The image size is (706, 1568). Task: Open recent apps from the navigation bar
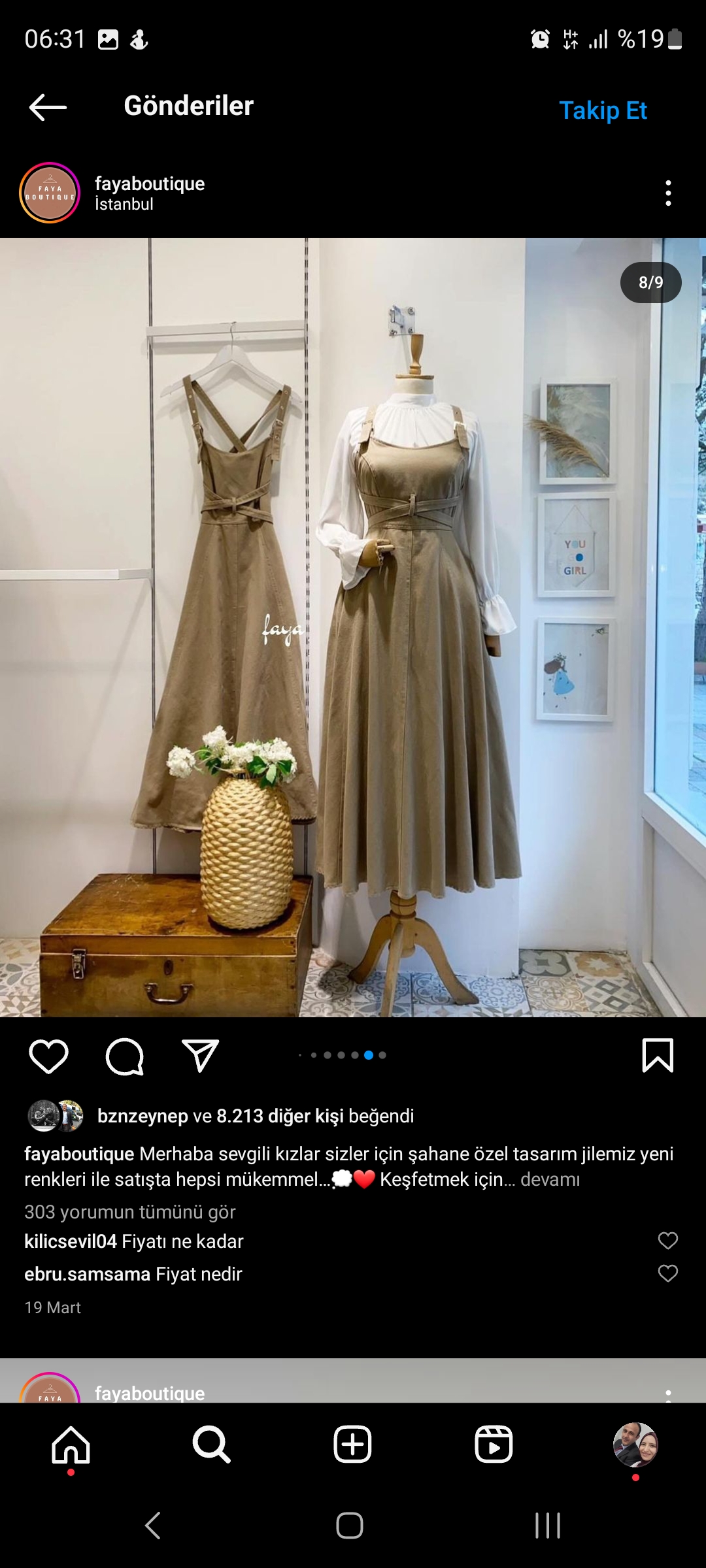point(548,1526)
